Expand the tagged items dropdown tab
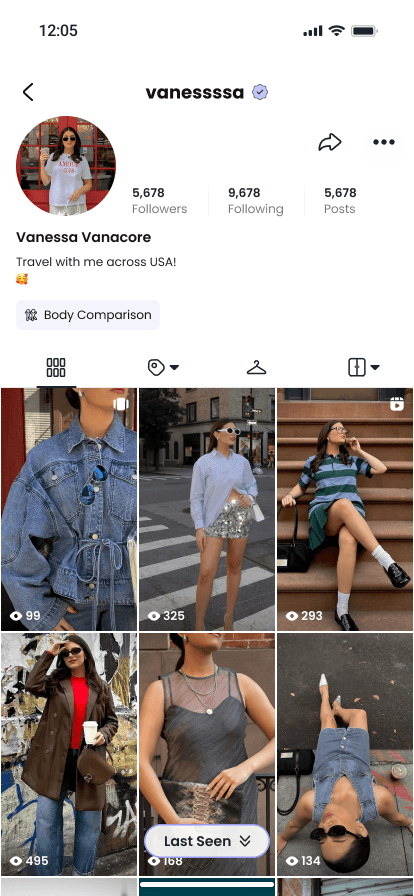This screenshot has height=896, width=414. (x=163, y=367)
